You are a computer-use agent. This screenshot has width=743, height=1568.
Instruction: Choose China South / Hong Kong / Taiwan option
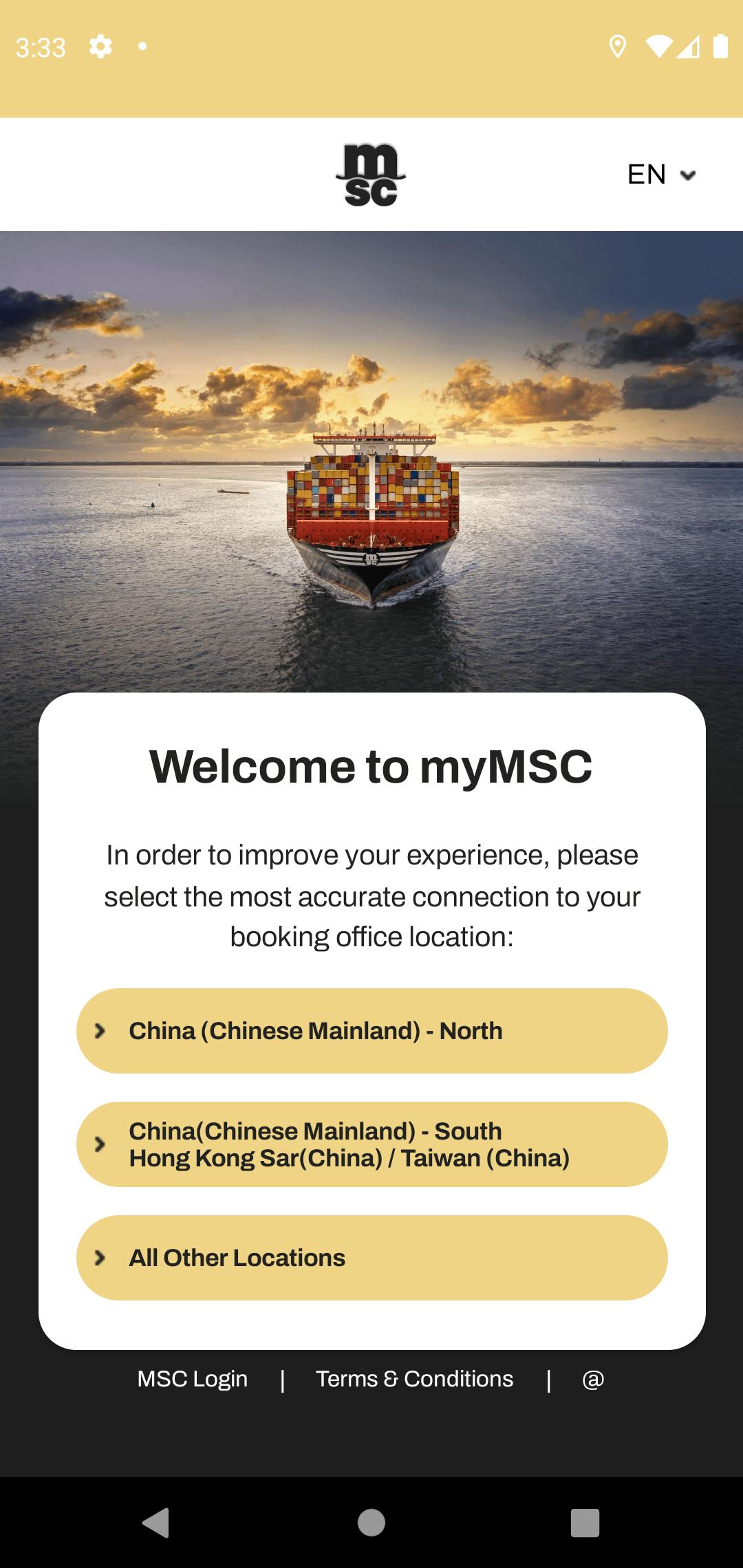[x=371, y=1144]
